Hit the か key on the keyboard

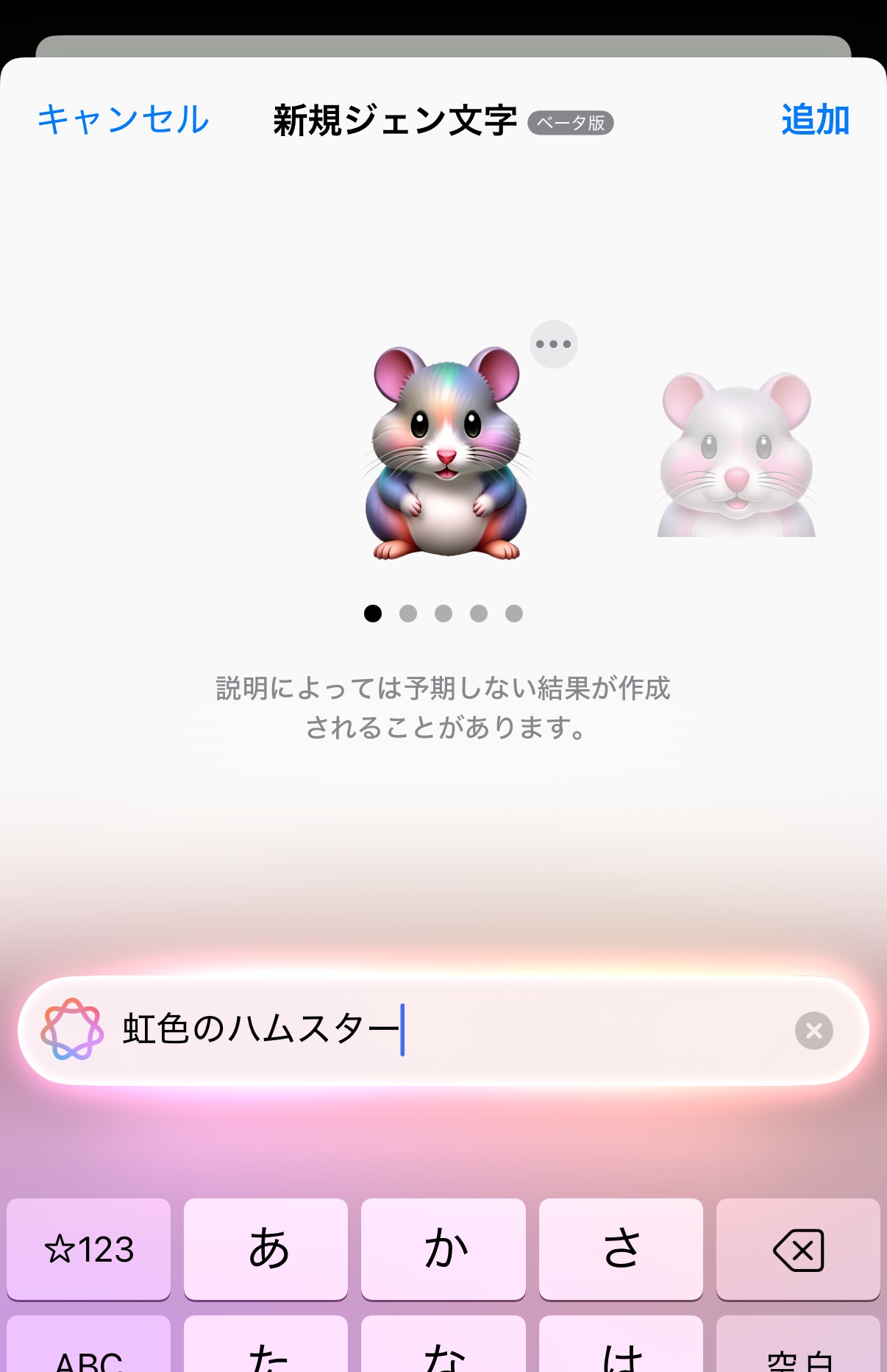tap(443, 1250)
